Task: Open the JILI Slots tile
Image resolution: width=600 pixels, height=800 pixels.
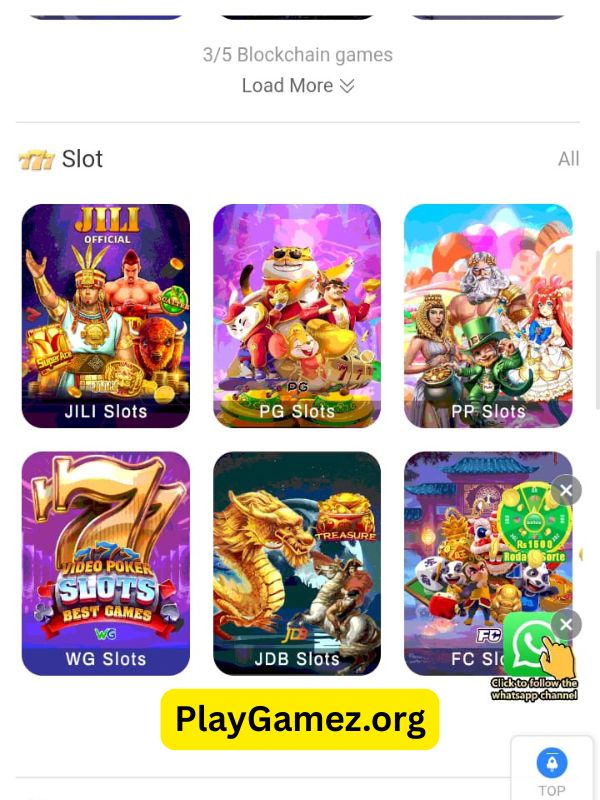Action: pyautogui.click(x=106, y=316)
